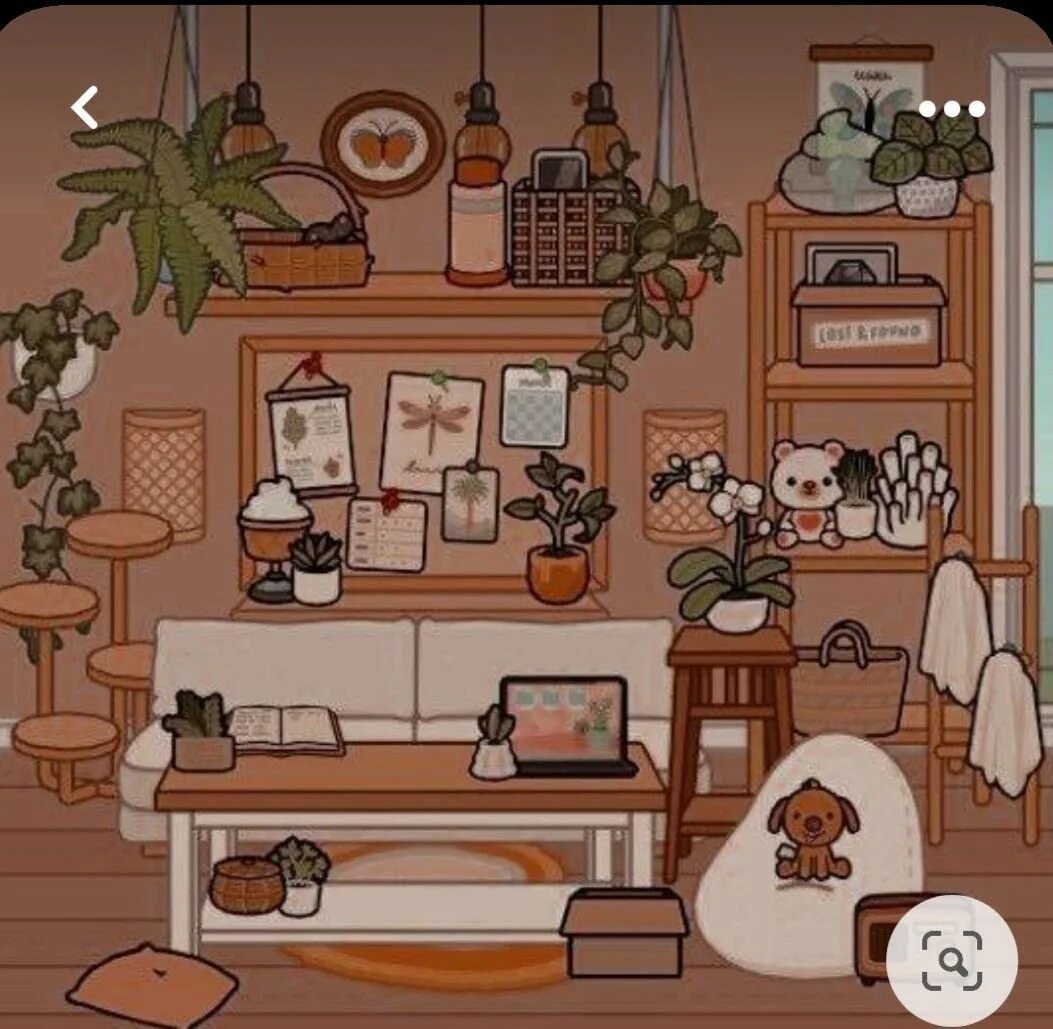Screen dimensions: 1053x1029
Task: Tap the visual search lens button
Action: click(952, 960)
